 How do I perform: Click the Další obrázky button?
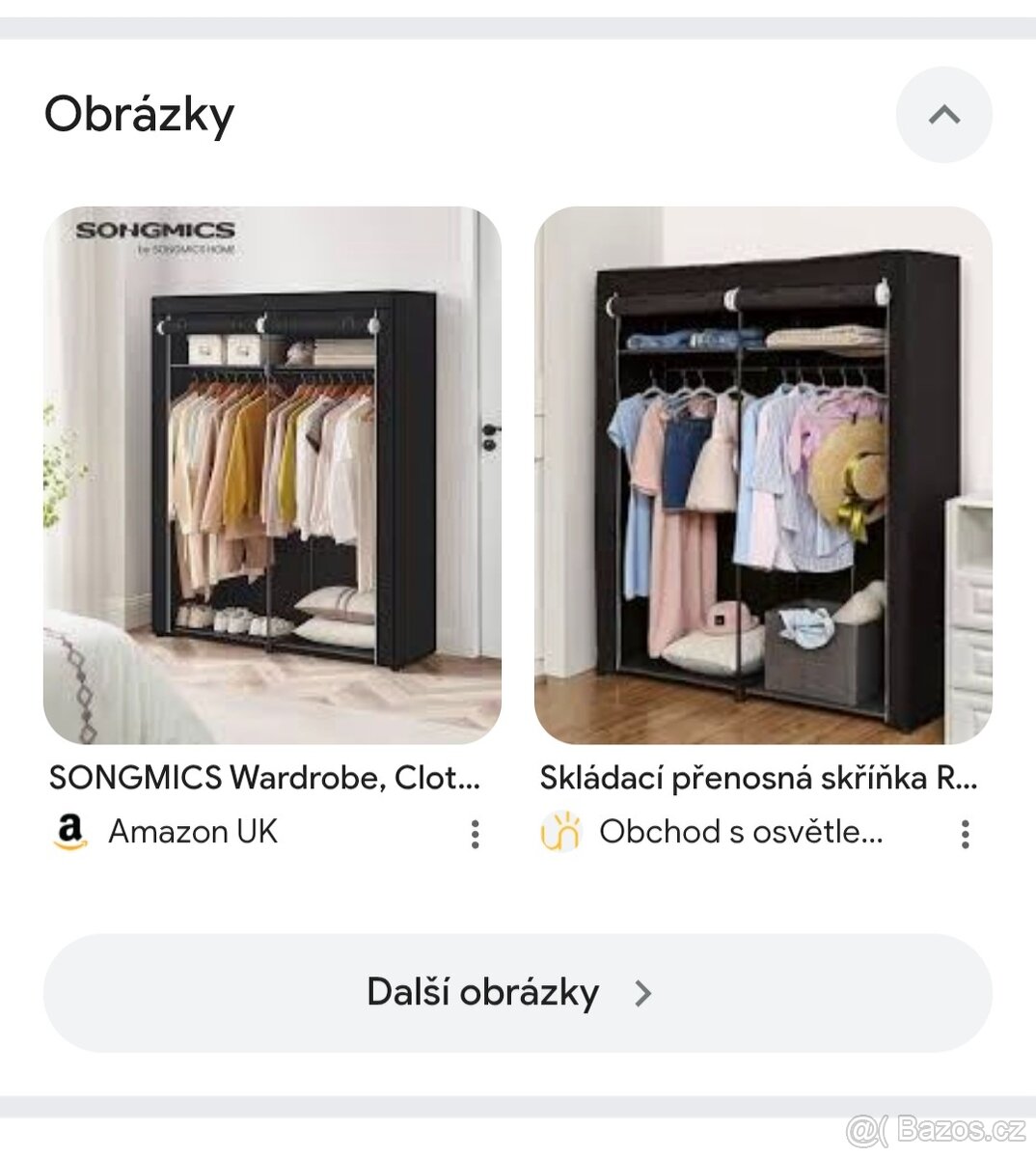[x=518, y=991]
